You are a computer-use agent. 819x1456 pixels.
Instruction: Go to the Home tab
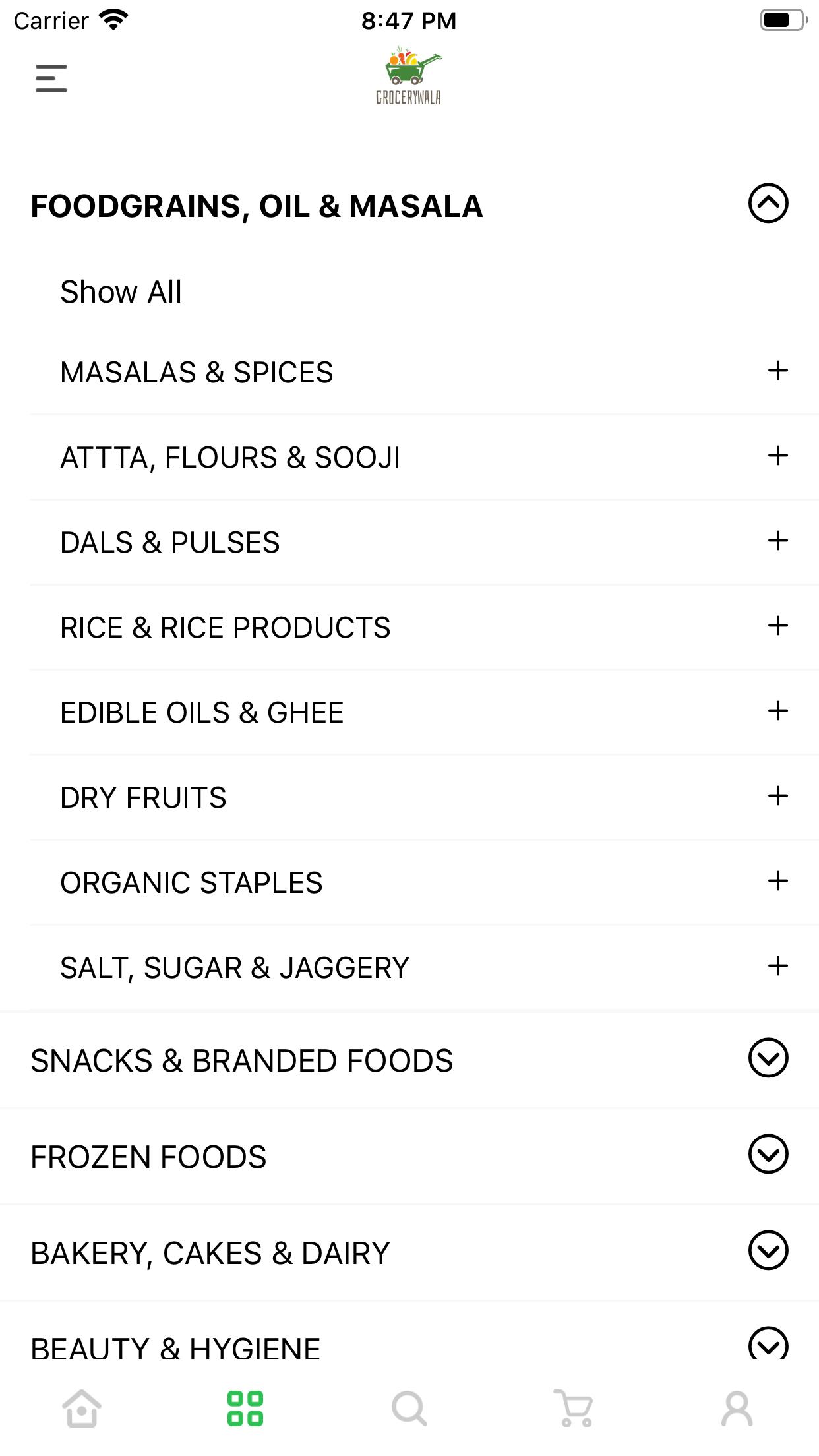point(82,1409)
